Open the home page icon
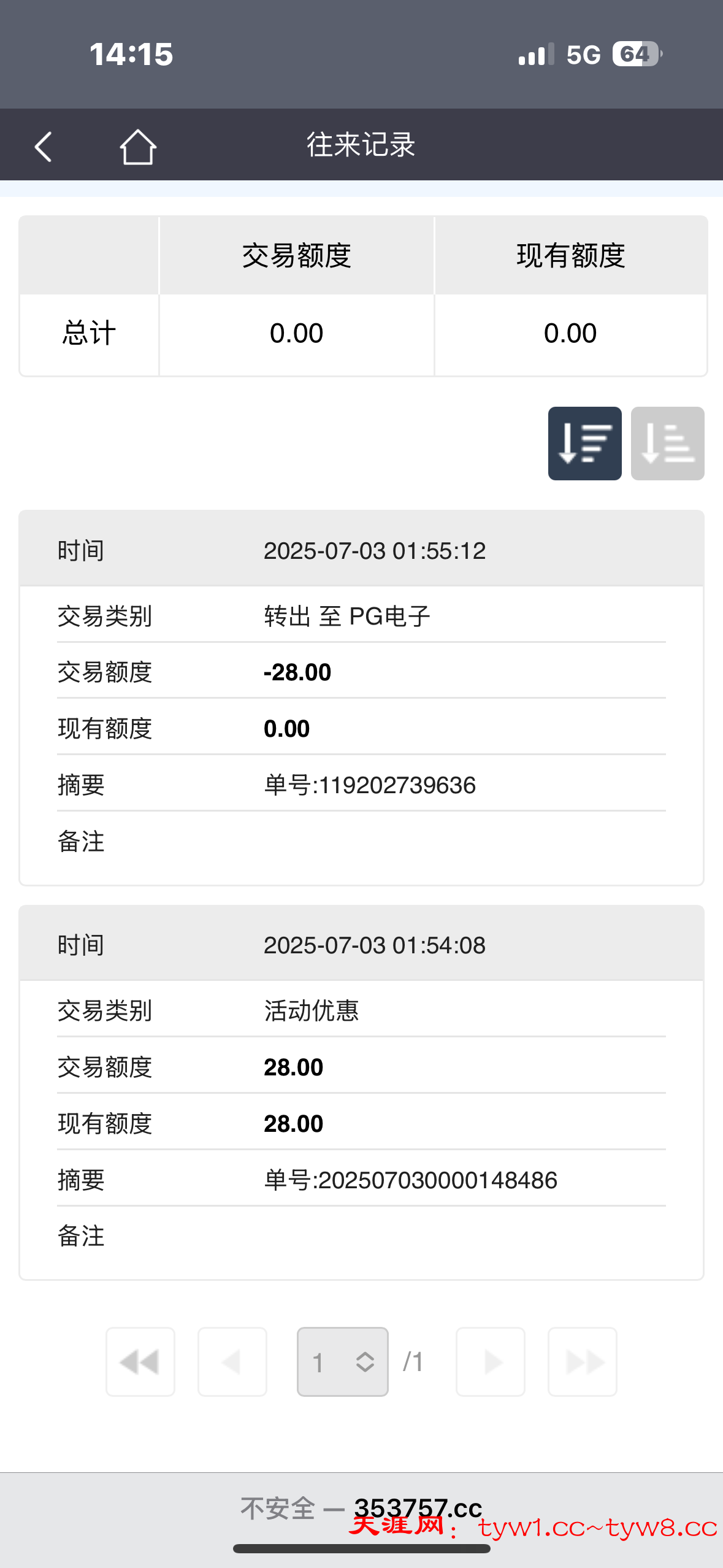This screenshot has width=723, height=1568. (138, 147)
